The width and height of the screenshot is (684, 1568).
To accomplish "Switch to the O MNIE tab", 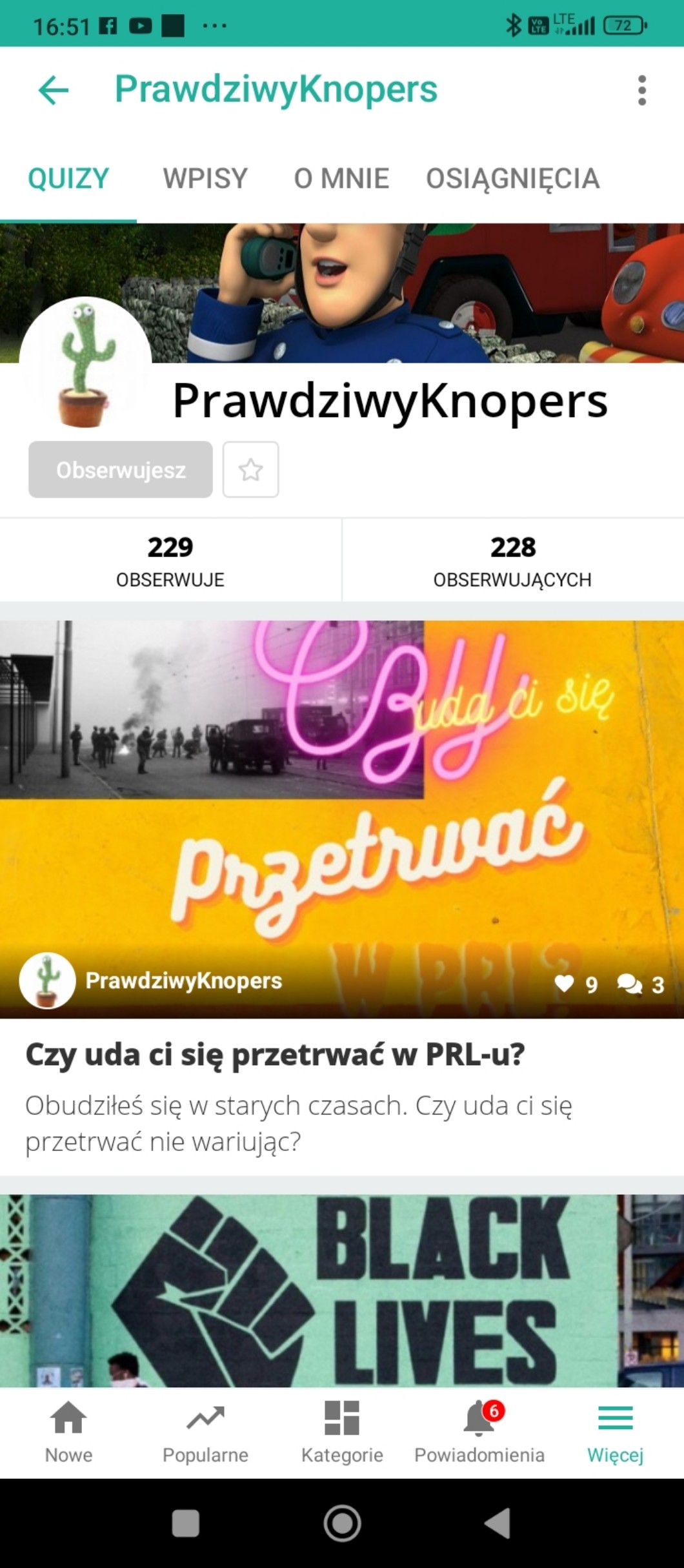I will 341,178.
